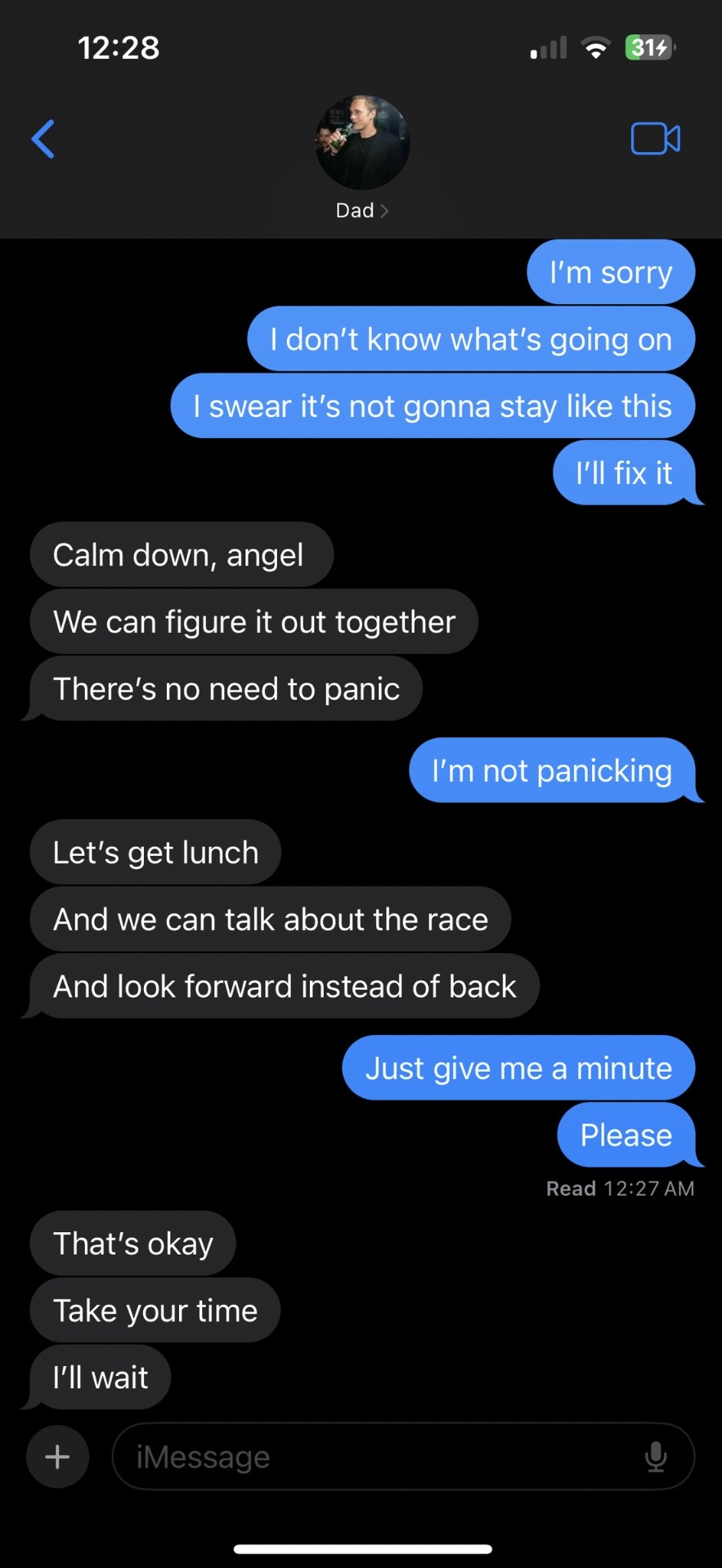Open the plus attachments menu
Screen dimensions: 722x1568
57,1456
